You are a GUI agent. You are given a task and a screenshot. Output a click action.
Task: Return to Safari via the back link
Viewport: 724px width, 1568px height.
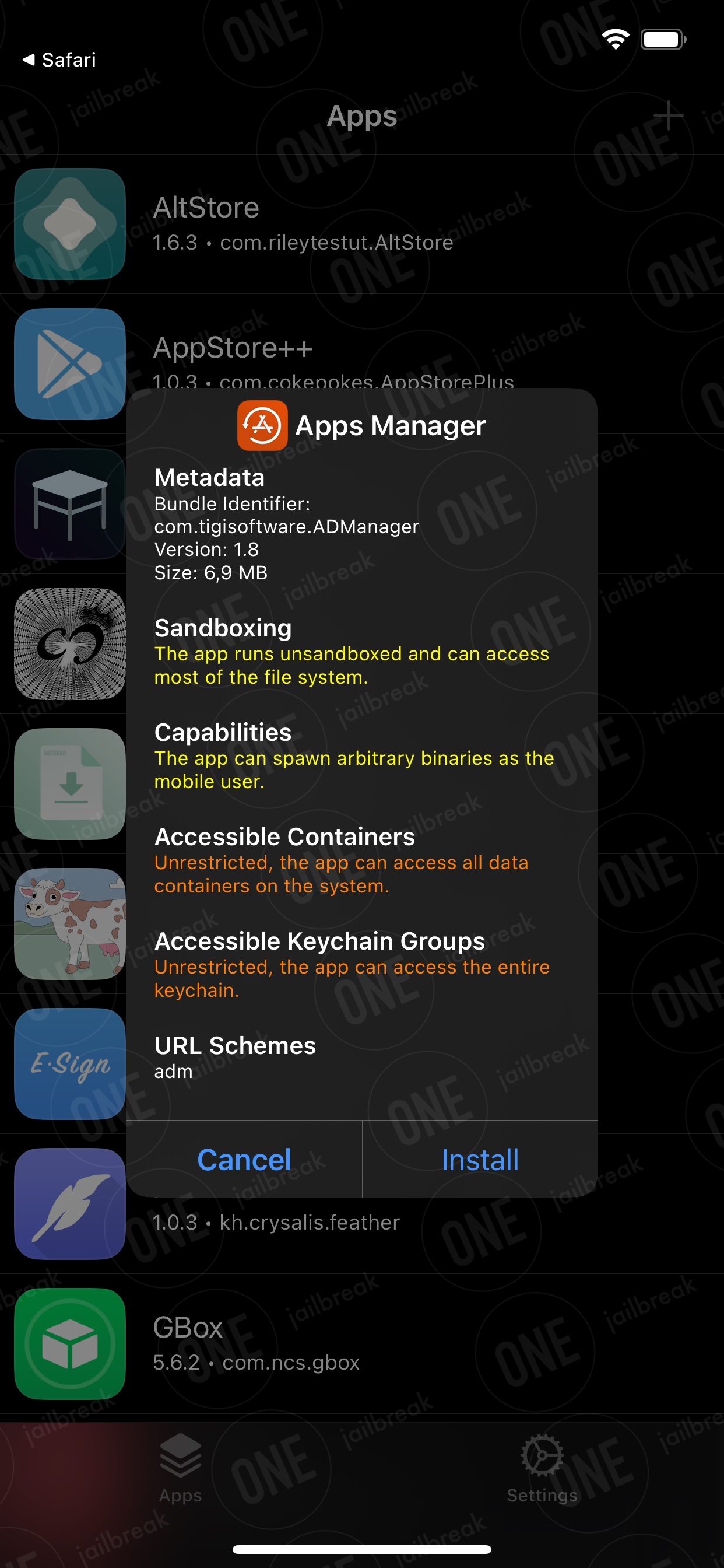click(x=59, y=60)
